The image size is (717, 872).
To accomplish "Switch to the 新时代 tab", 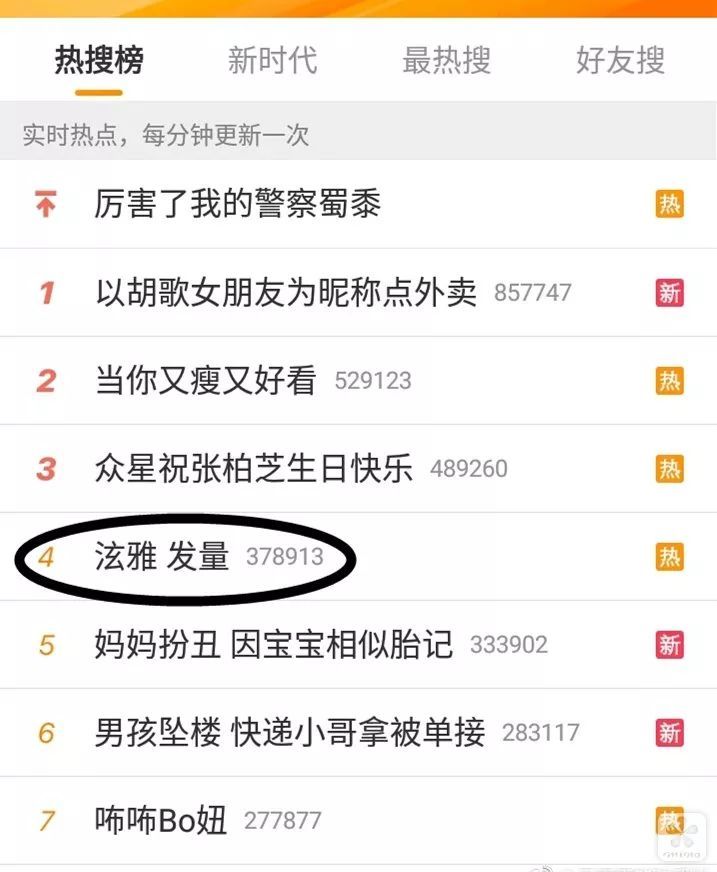I will click(272, 60).
